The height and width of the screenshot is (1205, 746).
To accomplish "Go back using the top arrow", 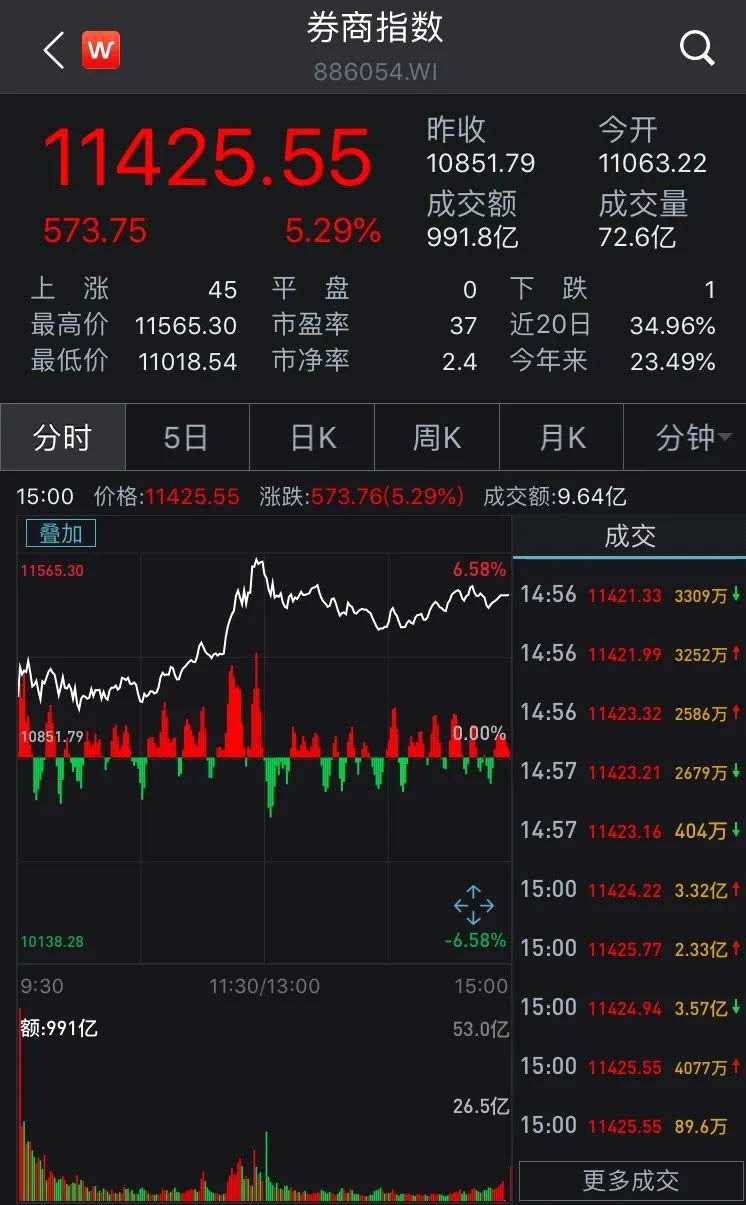I will [x=54, y=50].
